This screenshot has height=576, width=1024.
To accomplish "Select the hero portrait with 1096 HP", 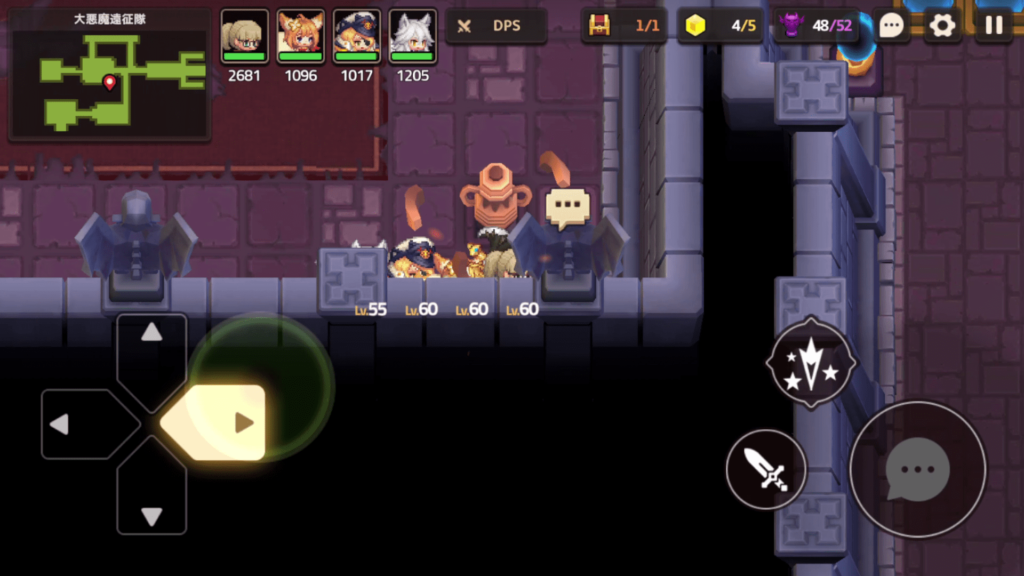I will point(301,37).
